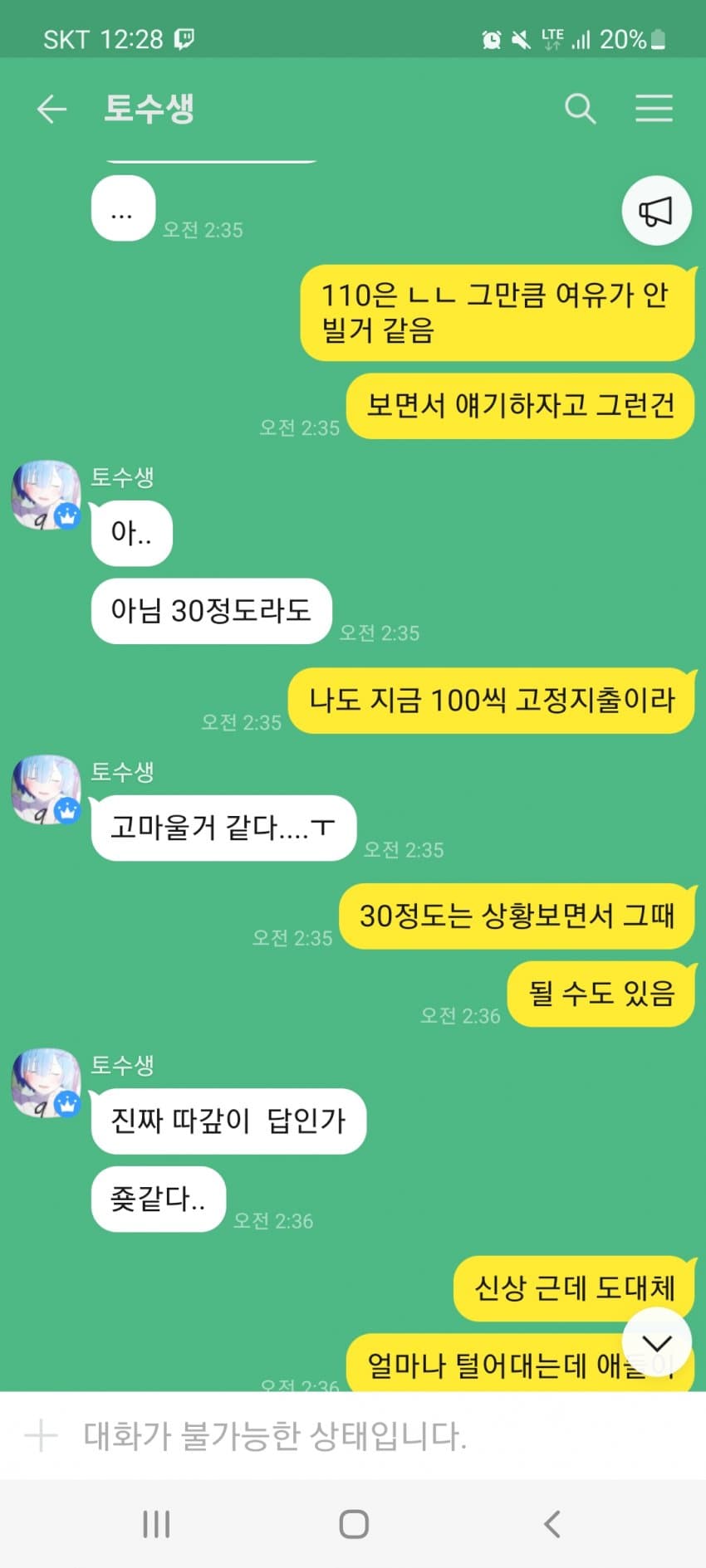Go back from the 토수생 chat
This screenshot has height=1568, width=706.
51,109
